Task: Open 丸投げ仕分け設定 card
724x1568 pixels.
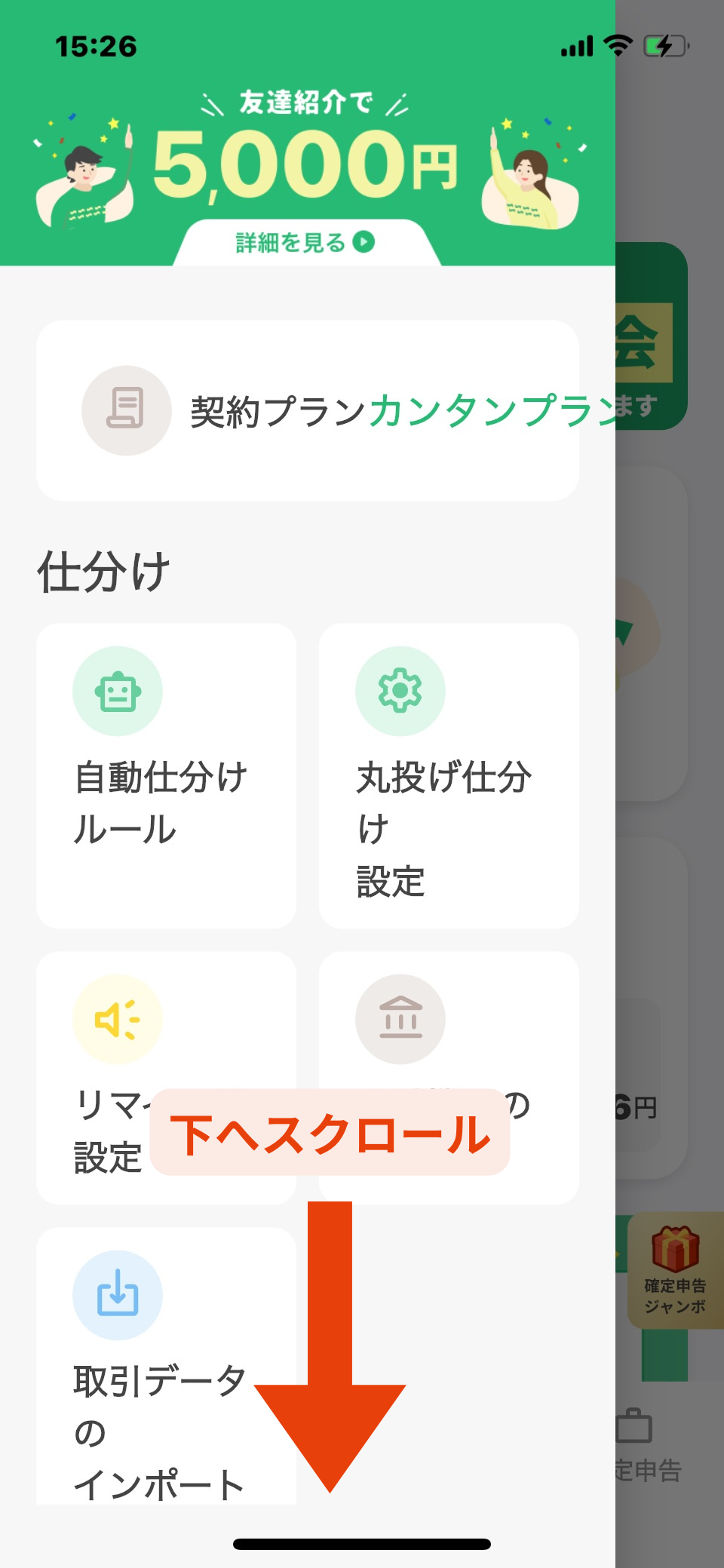Action: (449, 775)
